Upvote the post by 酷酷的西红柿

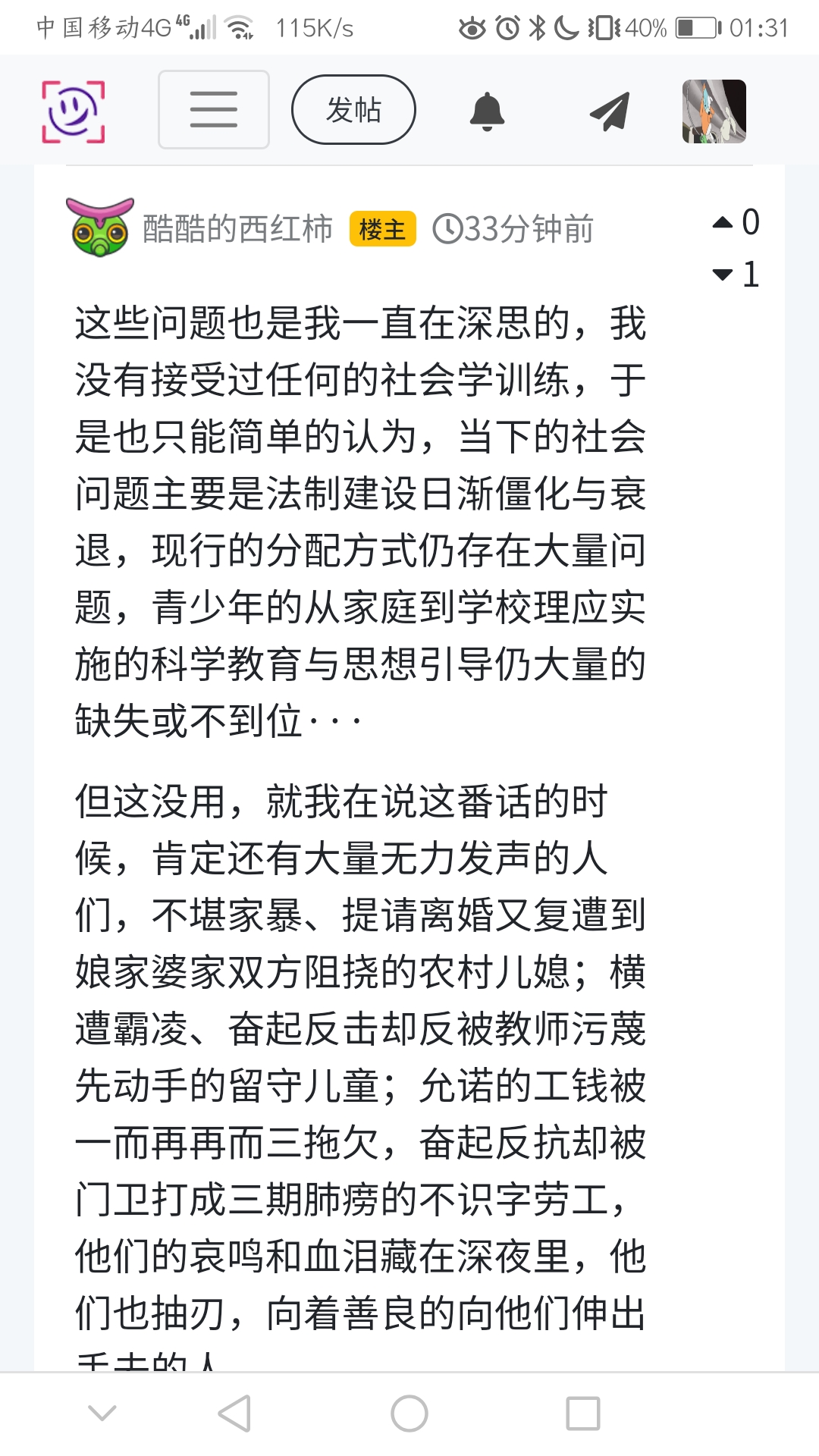(723, 222)
